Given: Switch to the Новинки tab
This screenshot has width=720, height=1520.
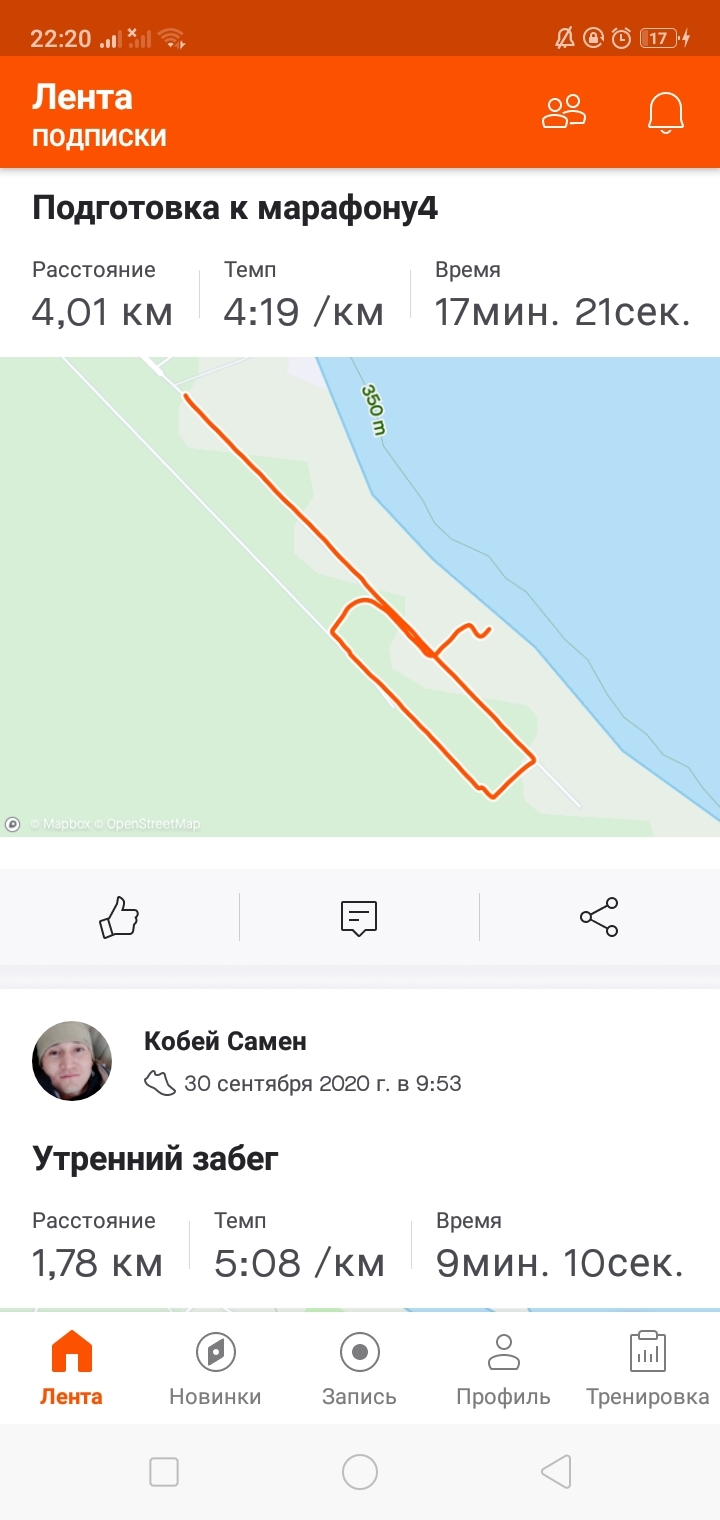Looking at the screenshot, I should pos(215,1368).
